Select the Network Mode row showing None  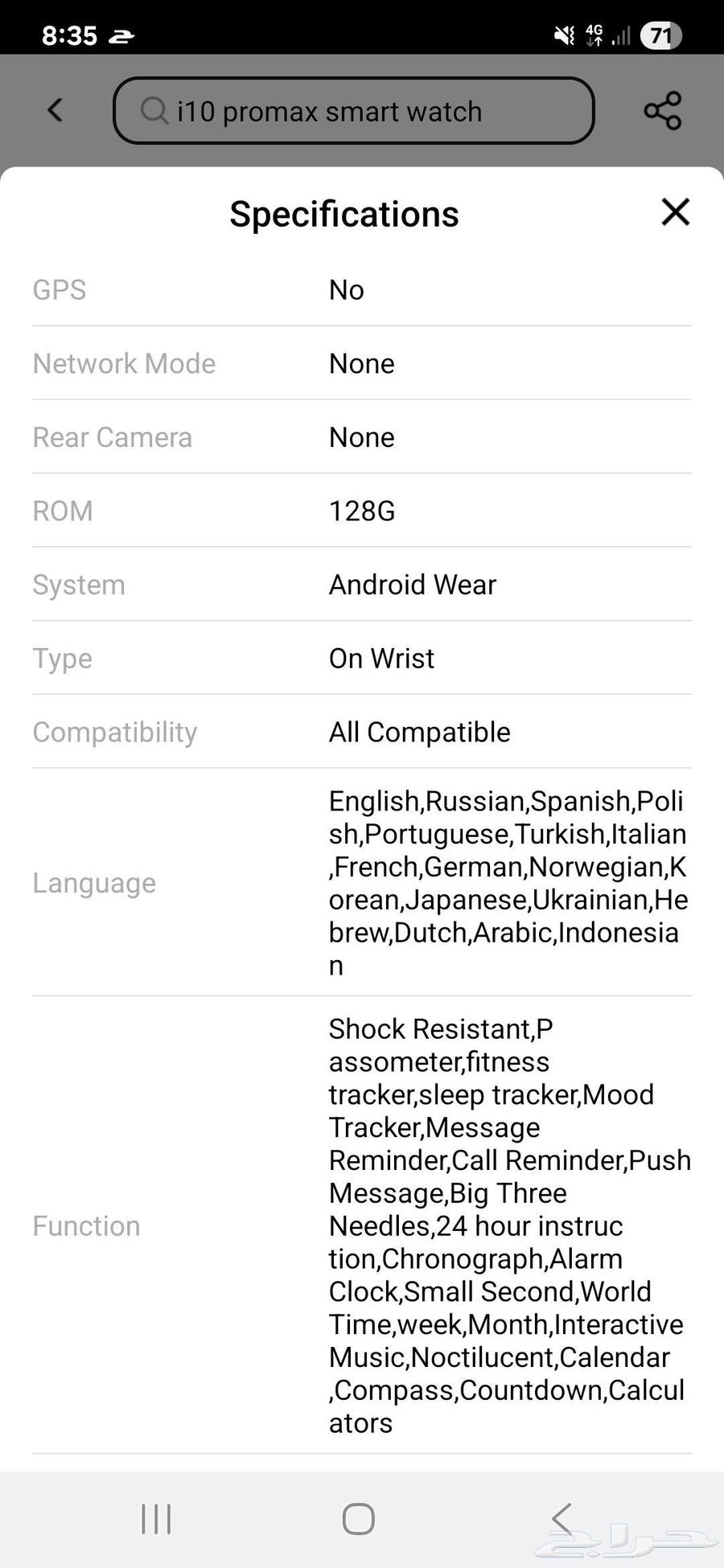coord(361,363)
